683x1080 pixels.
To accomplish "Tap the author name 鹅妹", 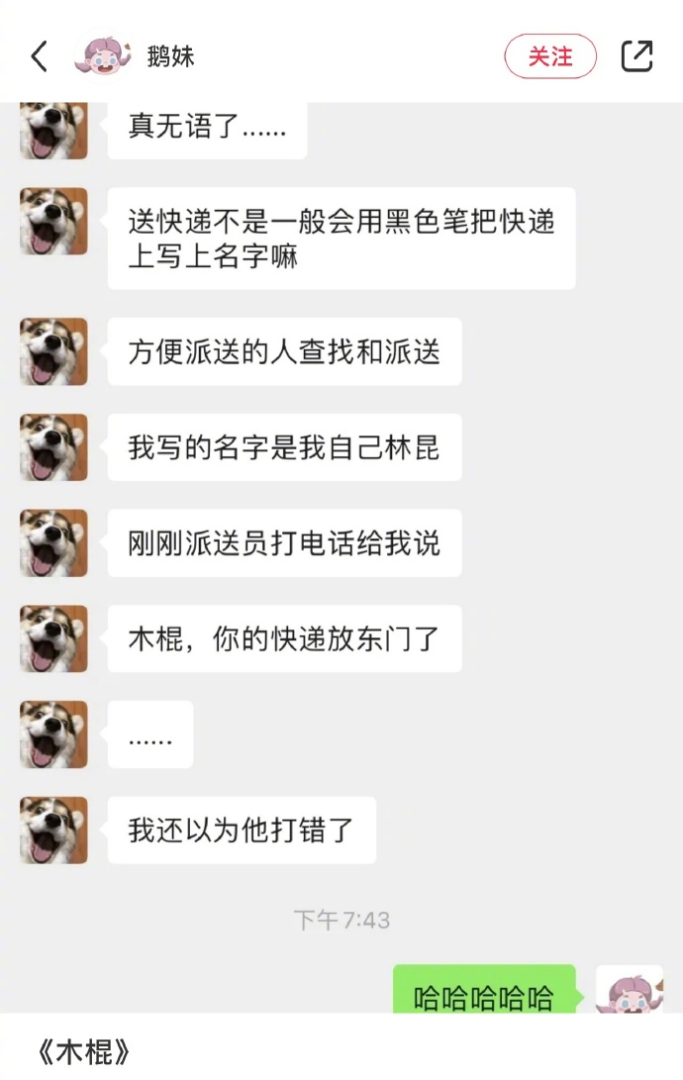I will pyautogui.click(x=170, y=57).
